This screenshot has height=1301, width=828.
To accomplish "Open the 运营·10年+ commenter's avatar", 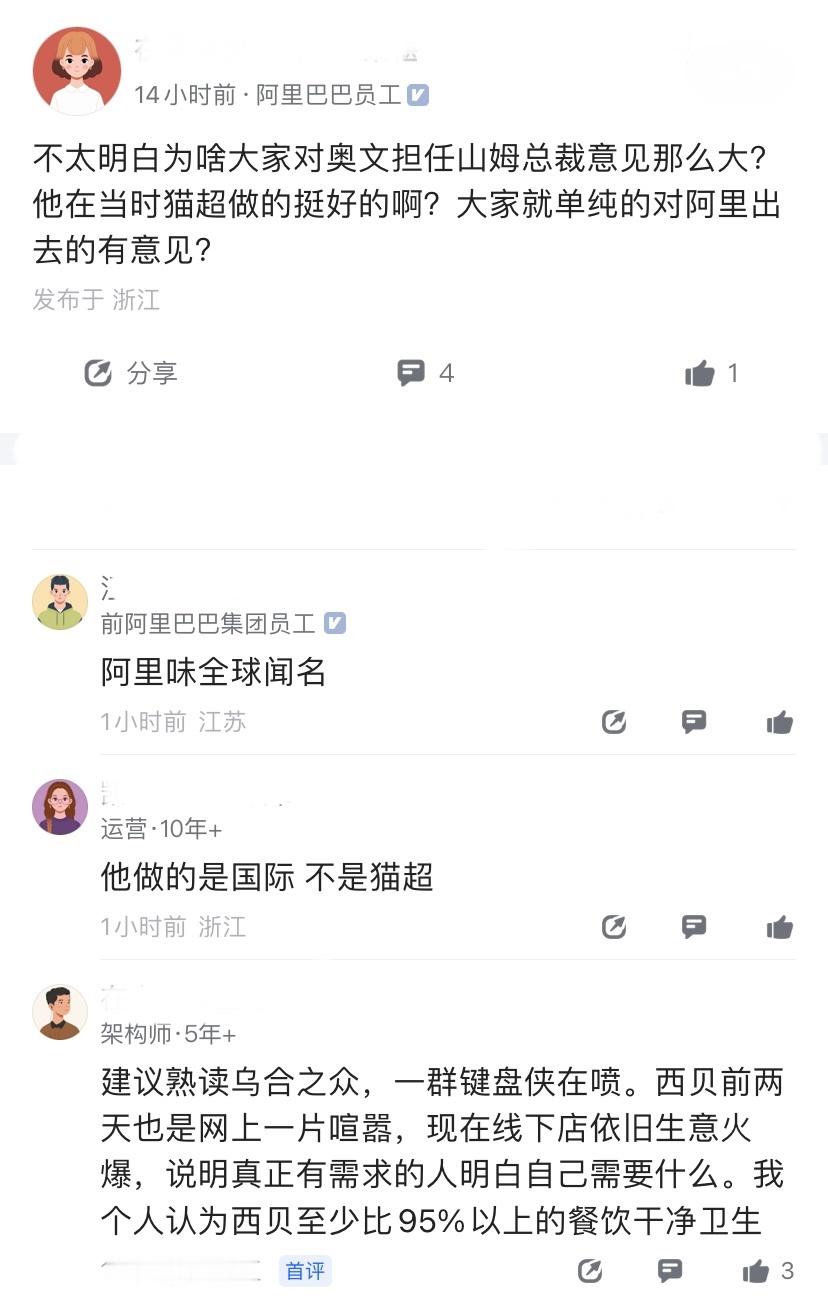I will [x=60, y=807].
